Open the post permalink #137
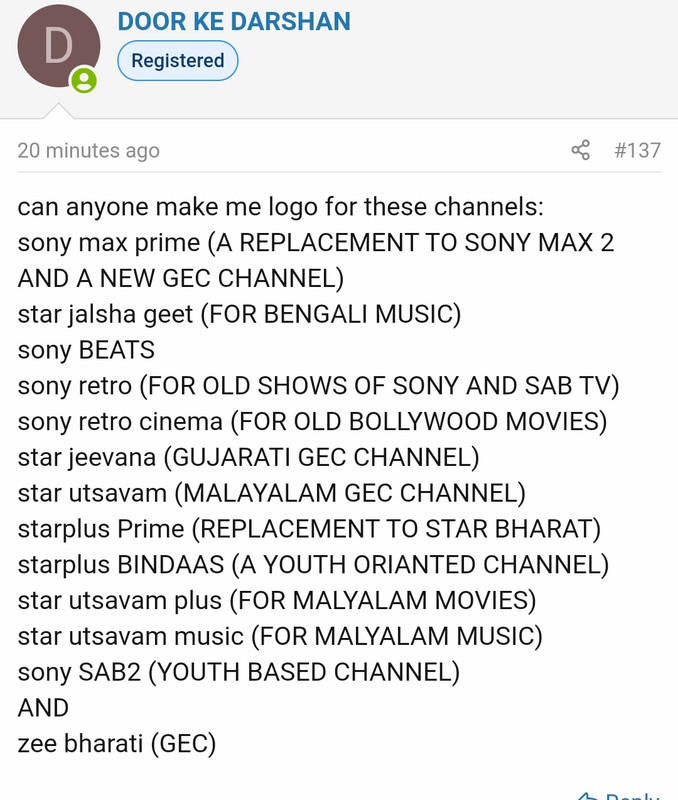The width and height of the screenshot is (678, 800). click(x=637, y=151)
